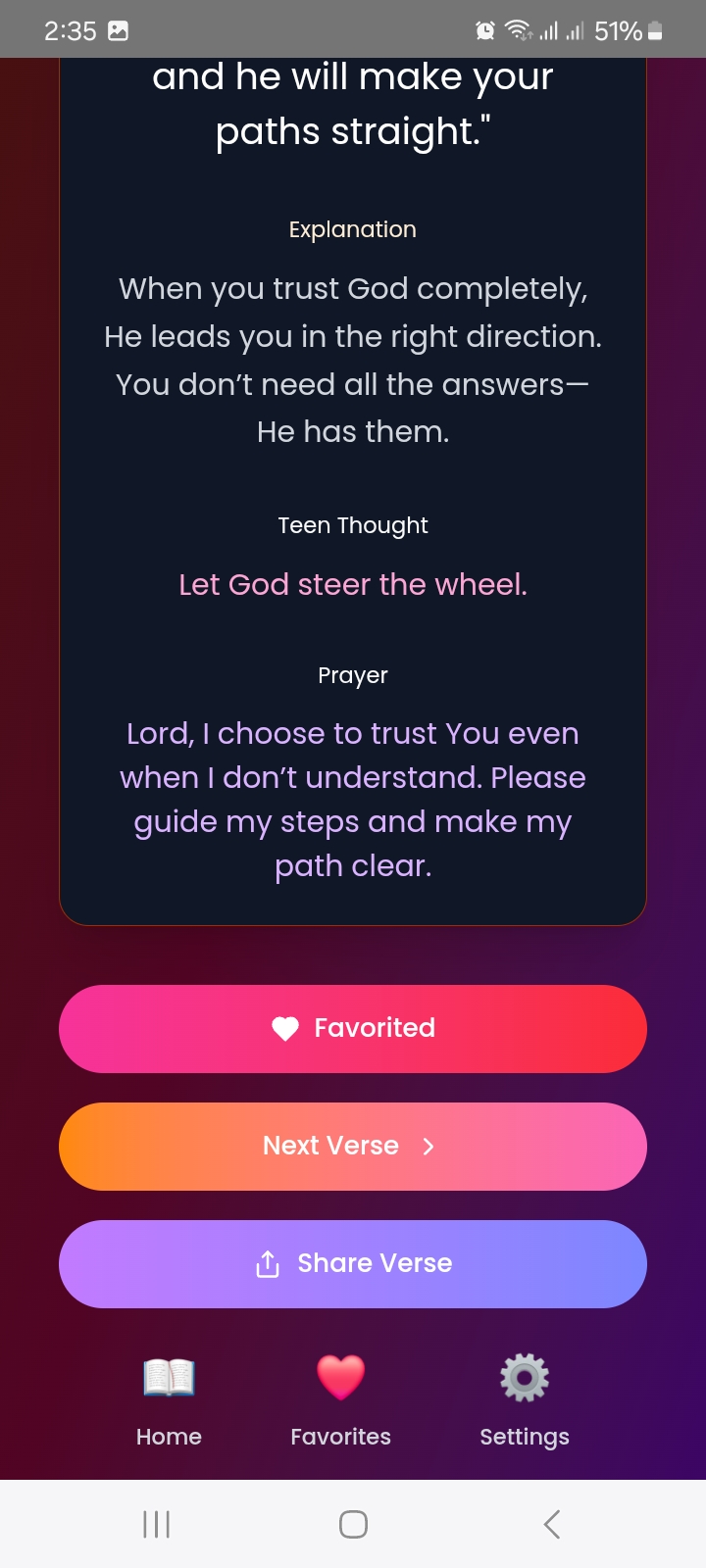The width and height of the screenshot is (706, 1568).
Task: Tap the share arrow icon on Share Verse
Action: (267, 1264)
